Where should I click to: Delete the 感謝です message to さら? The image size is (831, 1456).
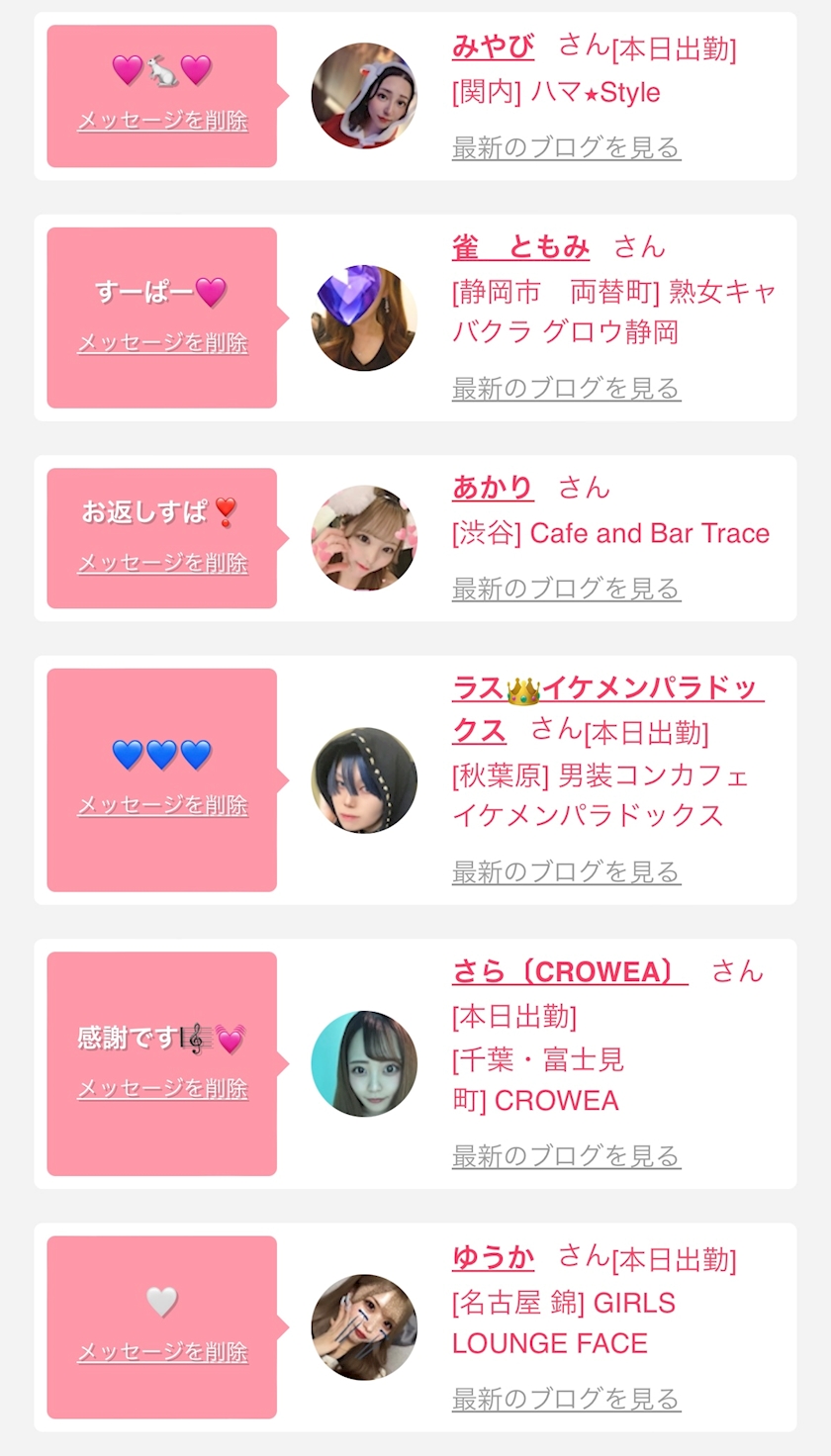(x=162, y=1088)
